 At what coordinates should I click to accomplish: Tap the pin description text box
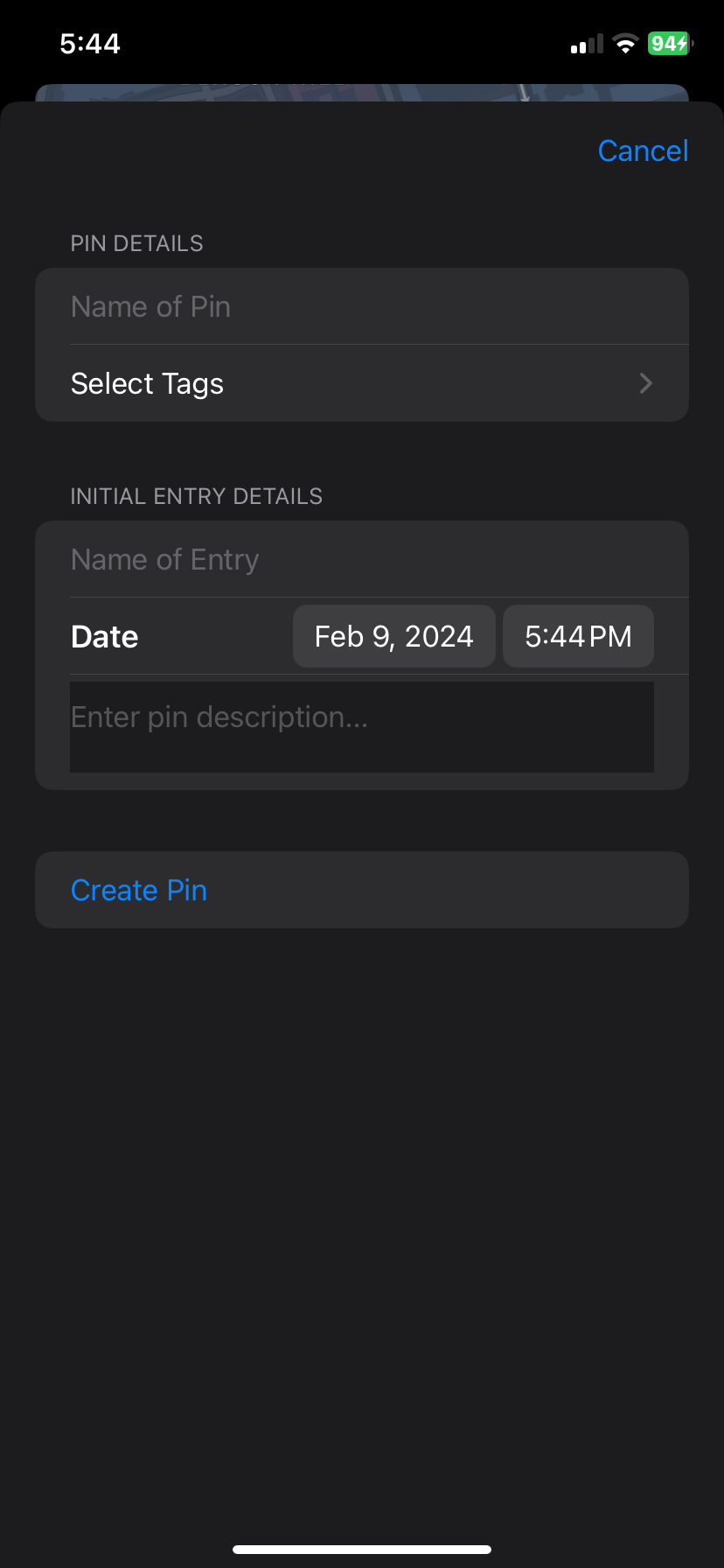click(x=362, y=727)
